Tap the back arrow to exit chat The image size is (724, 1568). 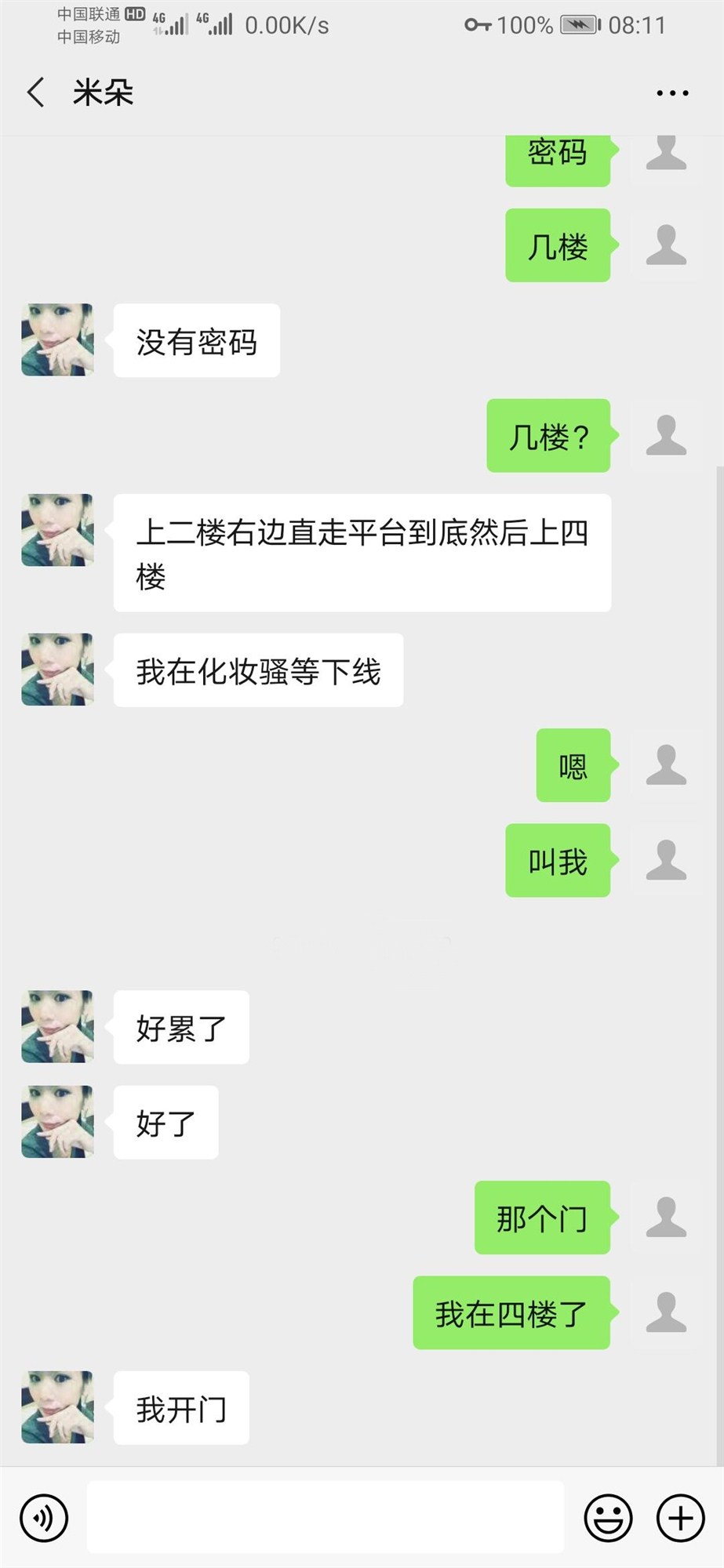point(35,92)
